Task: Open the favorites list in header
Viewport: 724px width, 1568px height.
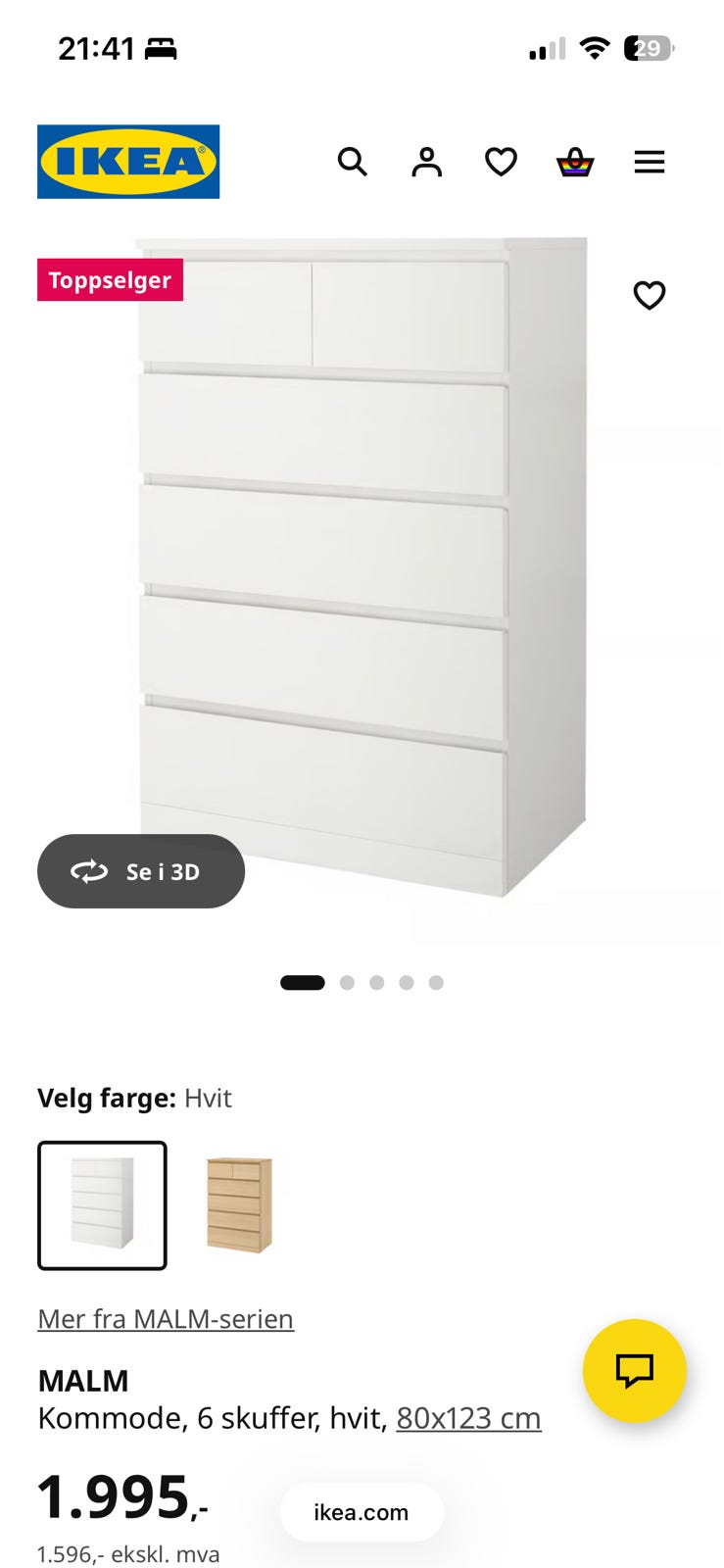Action: (501, 162)
